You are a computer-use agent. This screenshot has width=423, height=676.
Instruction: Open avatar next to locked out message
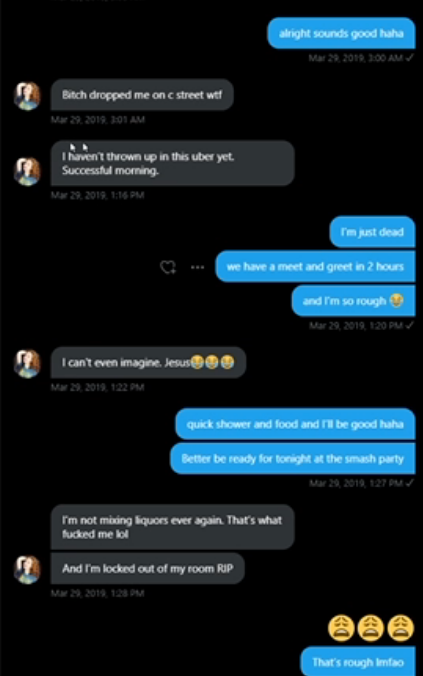click(x=28, y=570)
